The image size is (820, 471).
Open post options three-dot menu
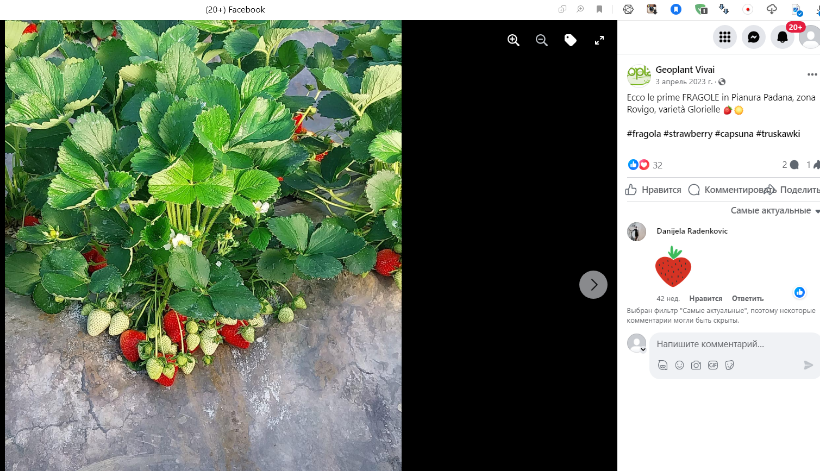pos(812,74)
